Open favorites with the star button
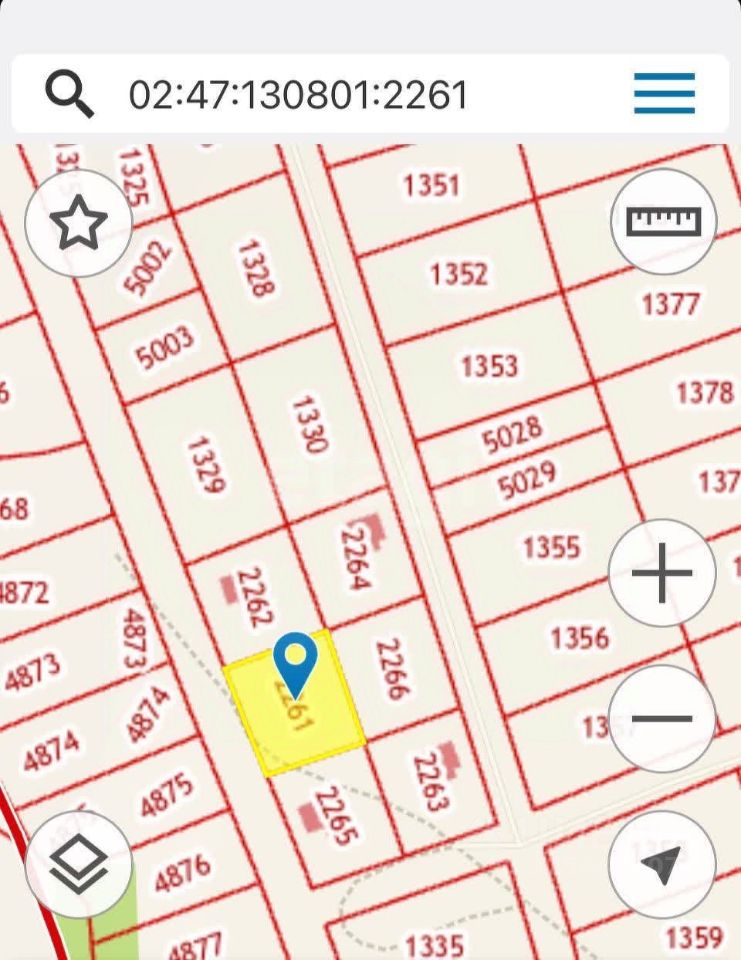741x960 pixels. click(x=79, y=223)
